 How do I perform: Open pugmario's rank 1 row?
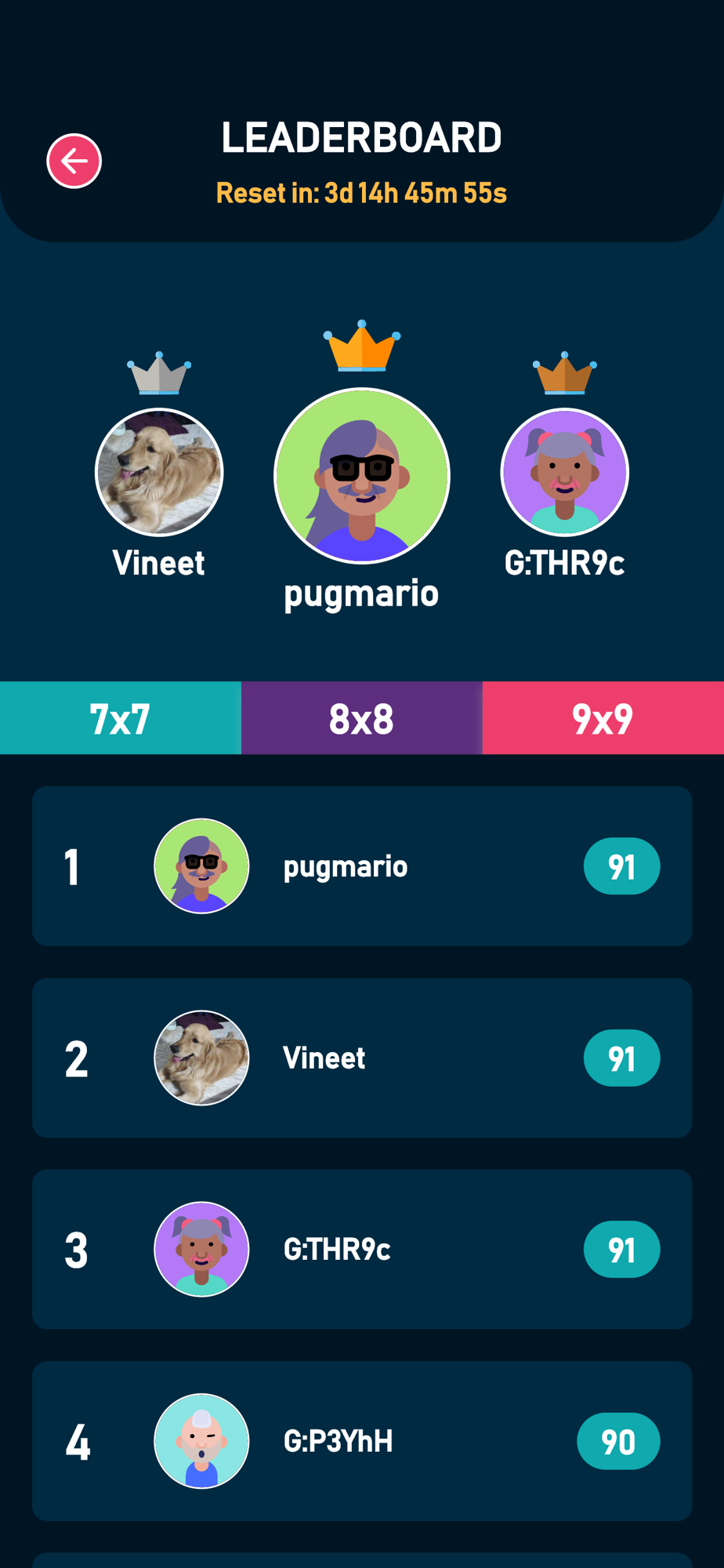tap(362, 866)
